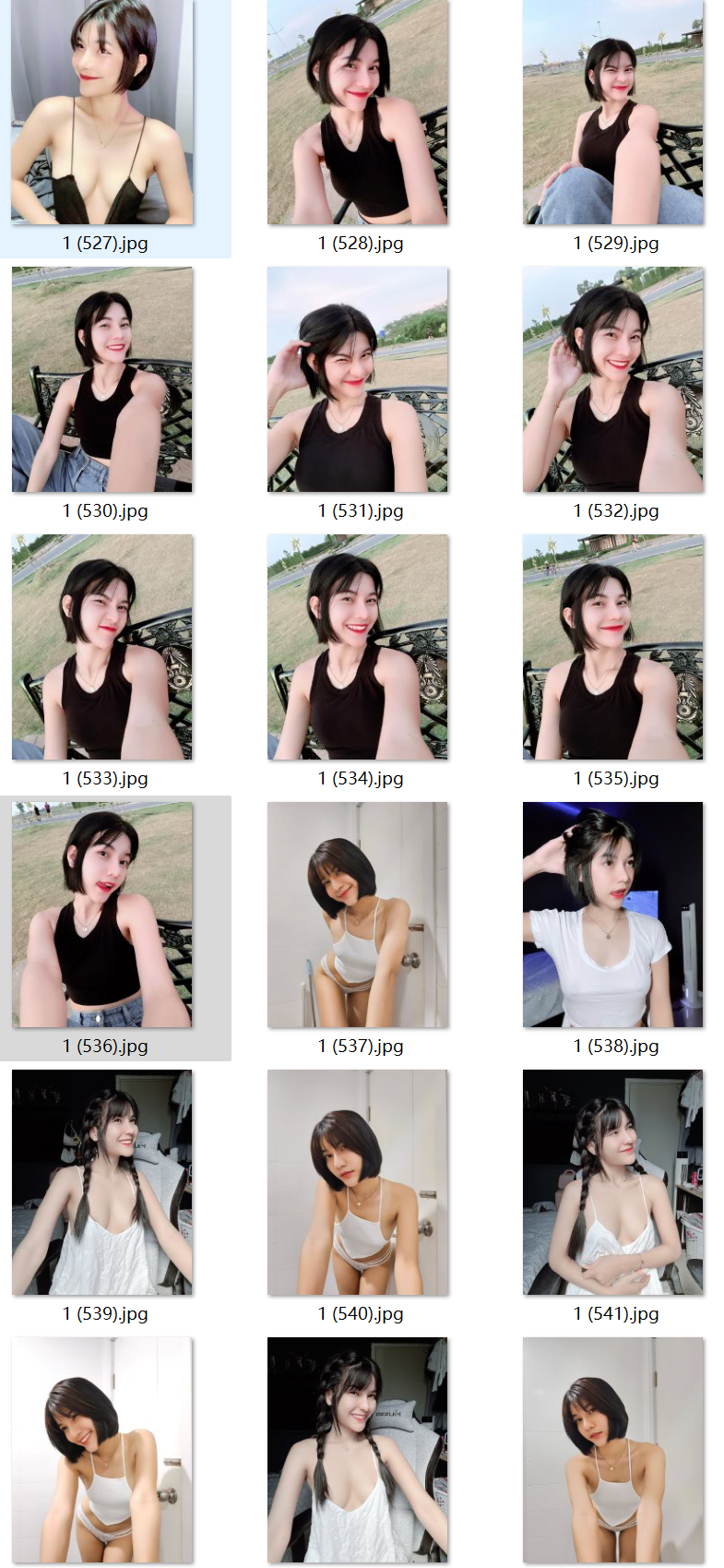Screen dimensions: 724x1568
Task: Open the picture 1 (531).jpg
Action: 358,379
